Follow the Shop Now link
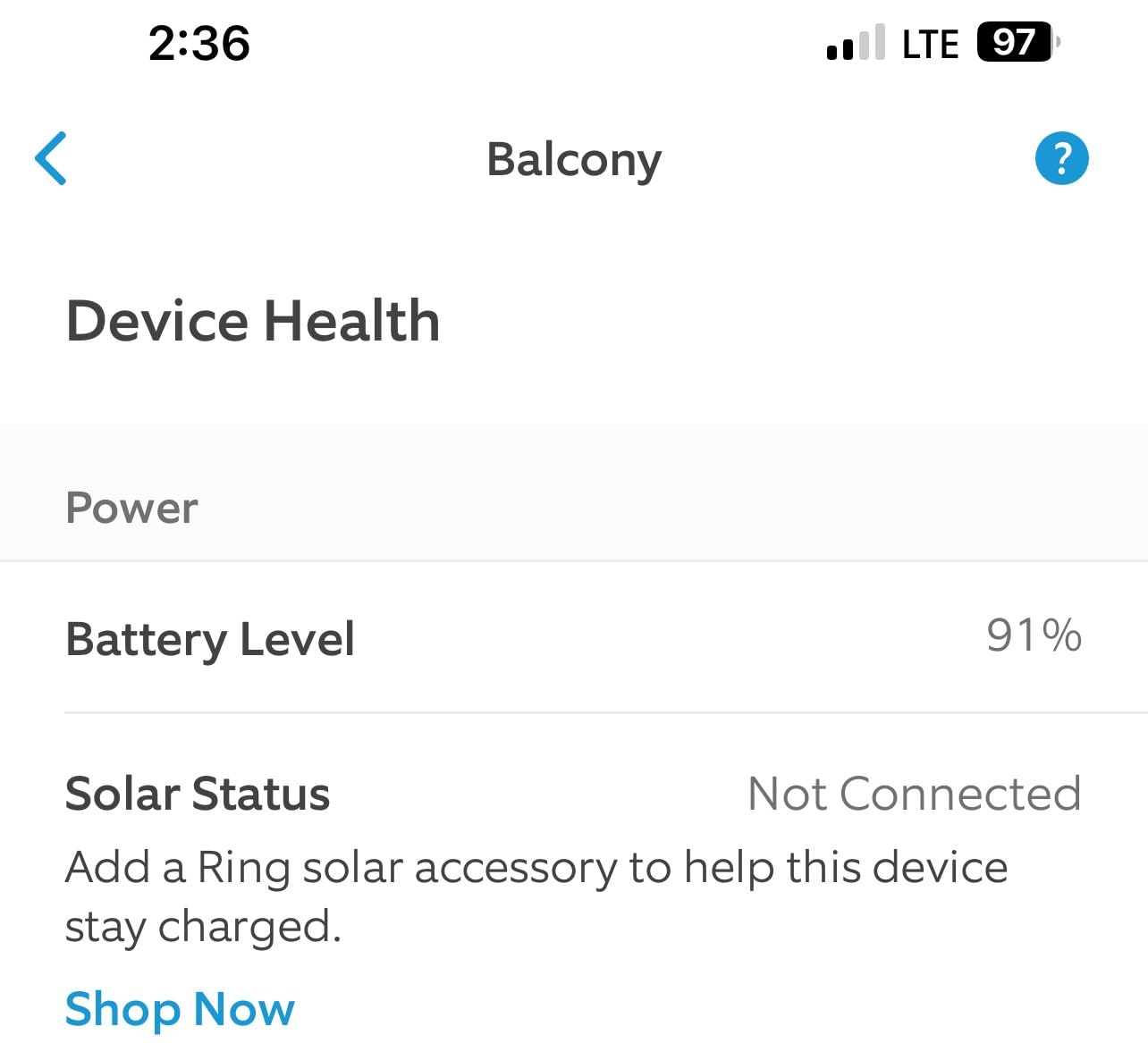The width and height of the screenshot is (1148, 1043). pyautogui.click(x=180, y=1009)
